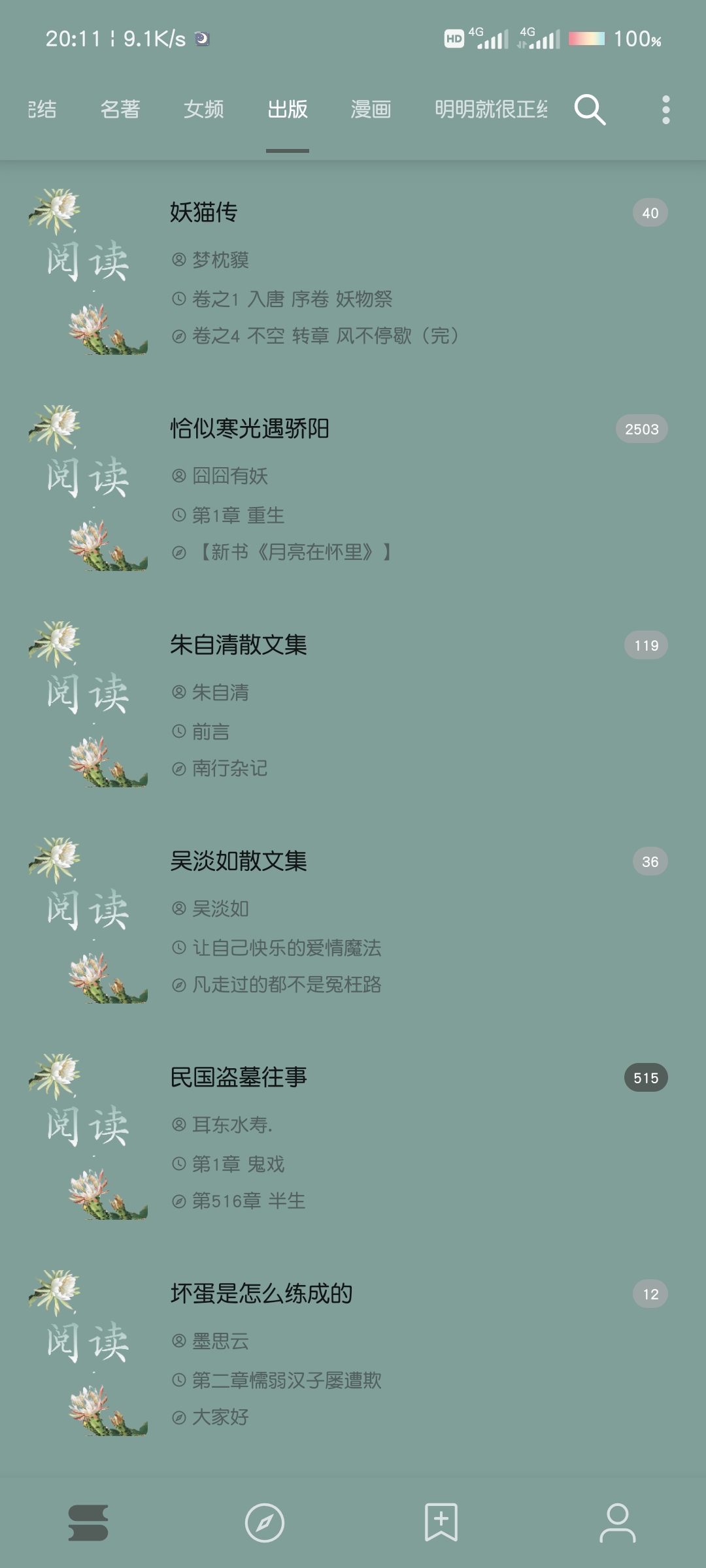This screenshot has width=706, height=1568.
Task: Open the book 民国盗墓往事
Action: click(x=239, y=1077)
